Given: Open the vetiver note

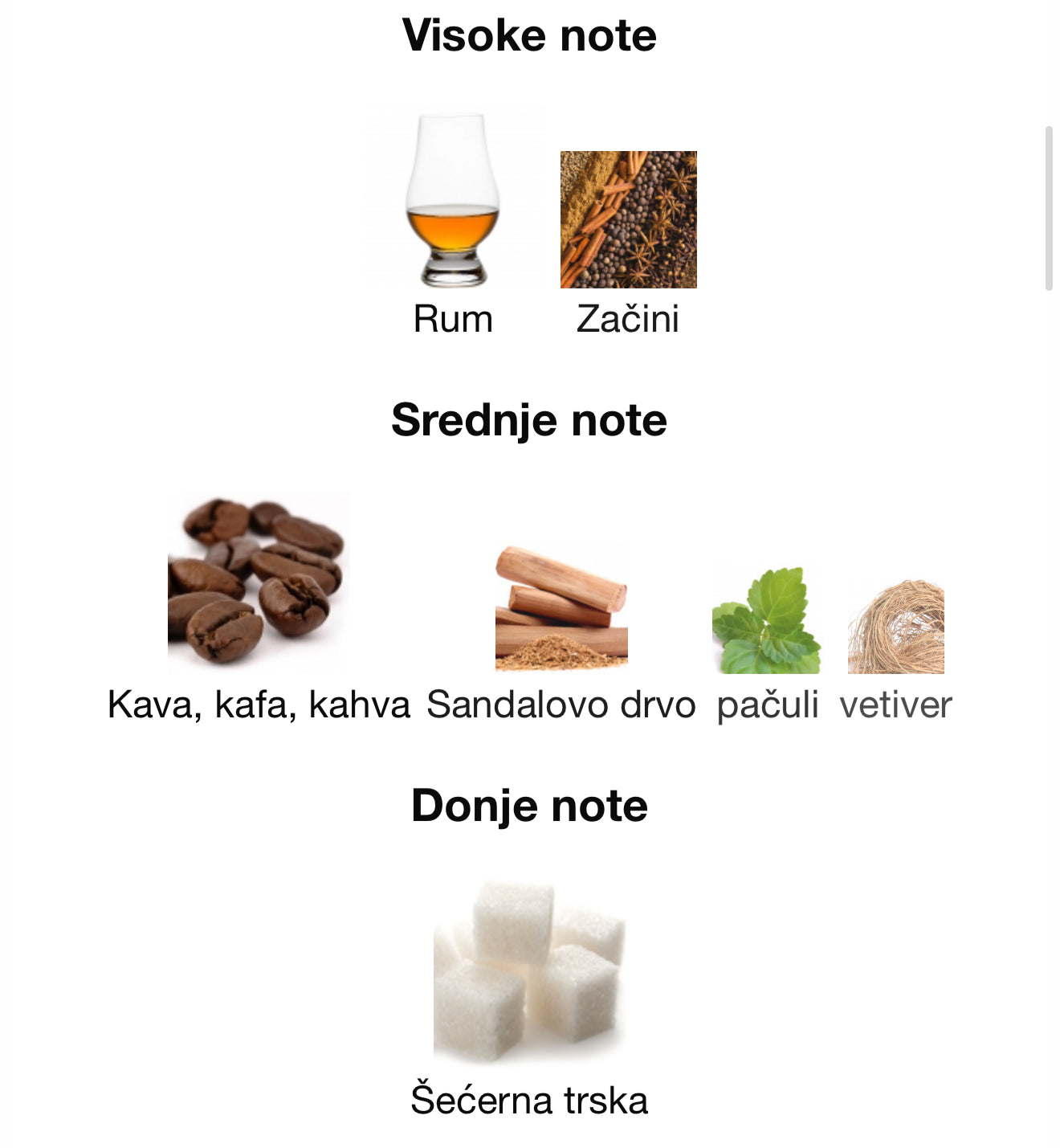Looking at the screenshot, I should [x=895, y=627].
